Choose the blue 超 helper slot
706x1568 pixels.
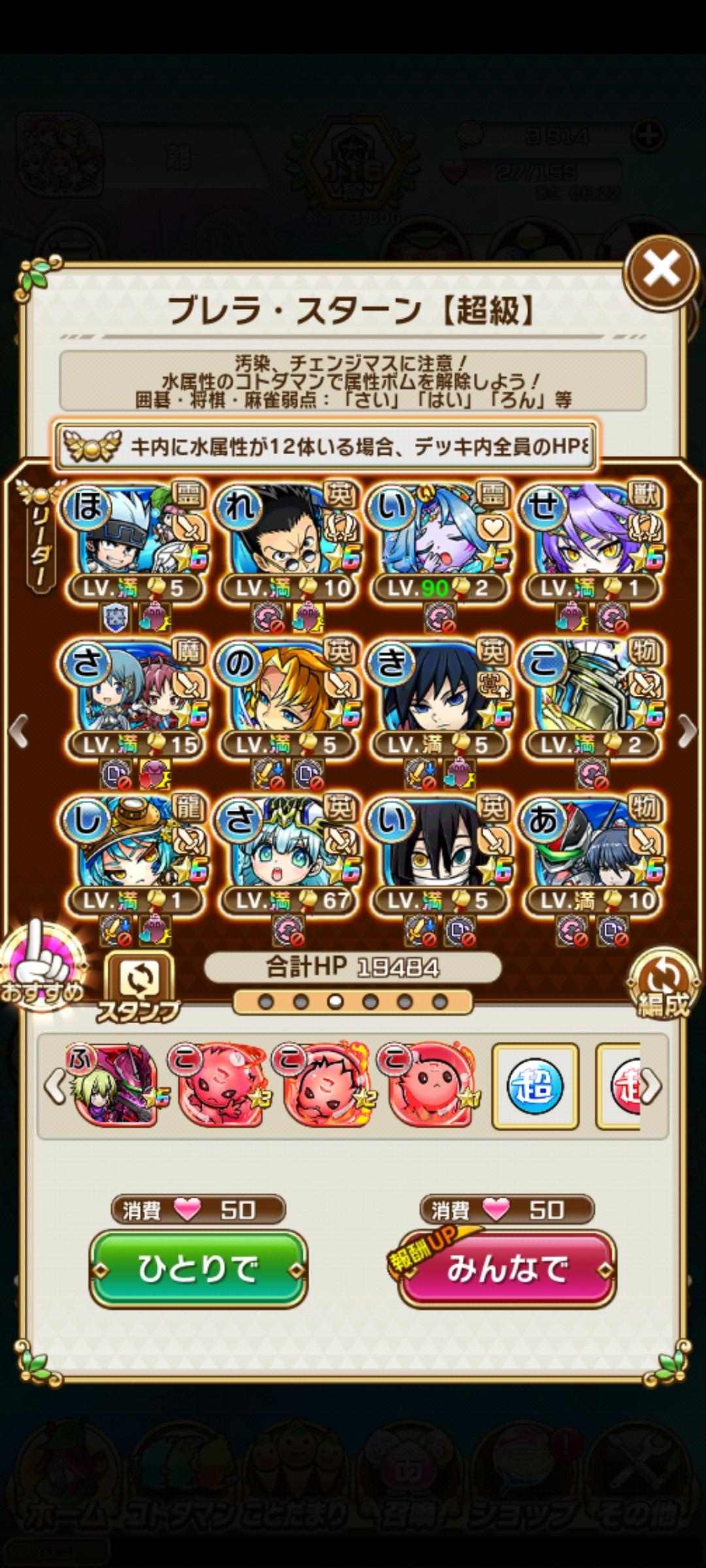pyautogui.click(x=535, y=1086)
